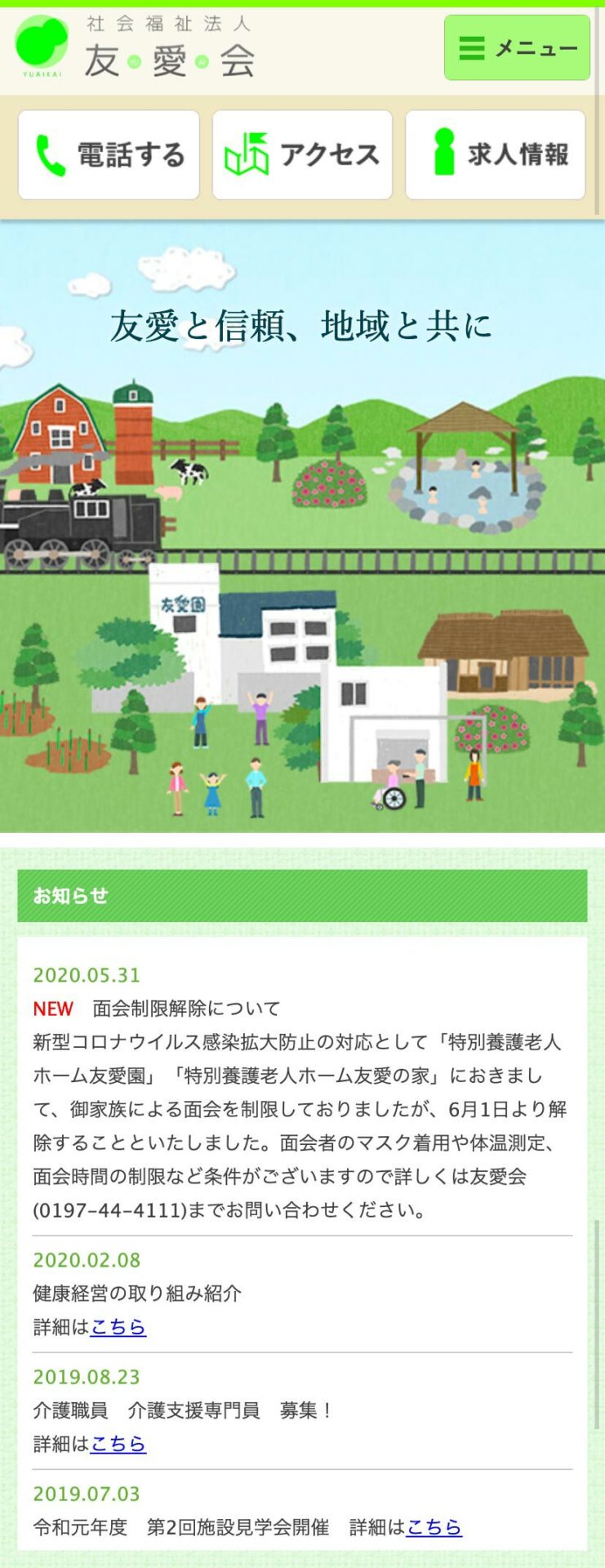Open the アクセス page
Image resolution: width=605 pixels, height=1568 pixels.
[302, 155]
